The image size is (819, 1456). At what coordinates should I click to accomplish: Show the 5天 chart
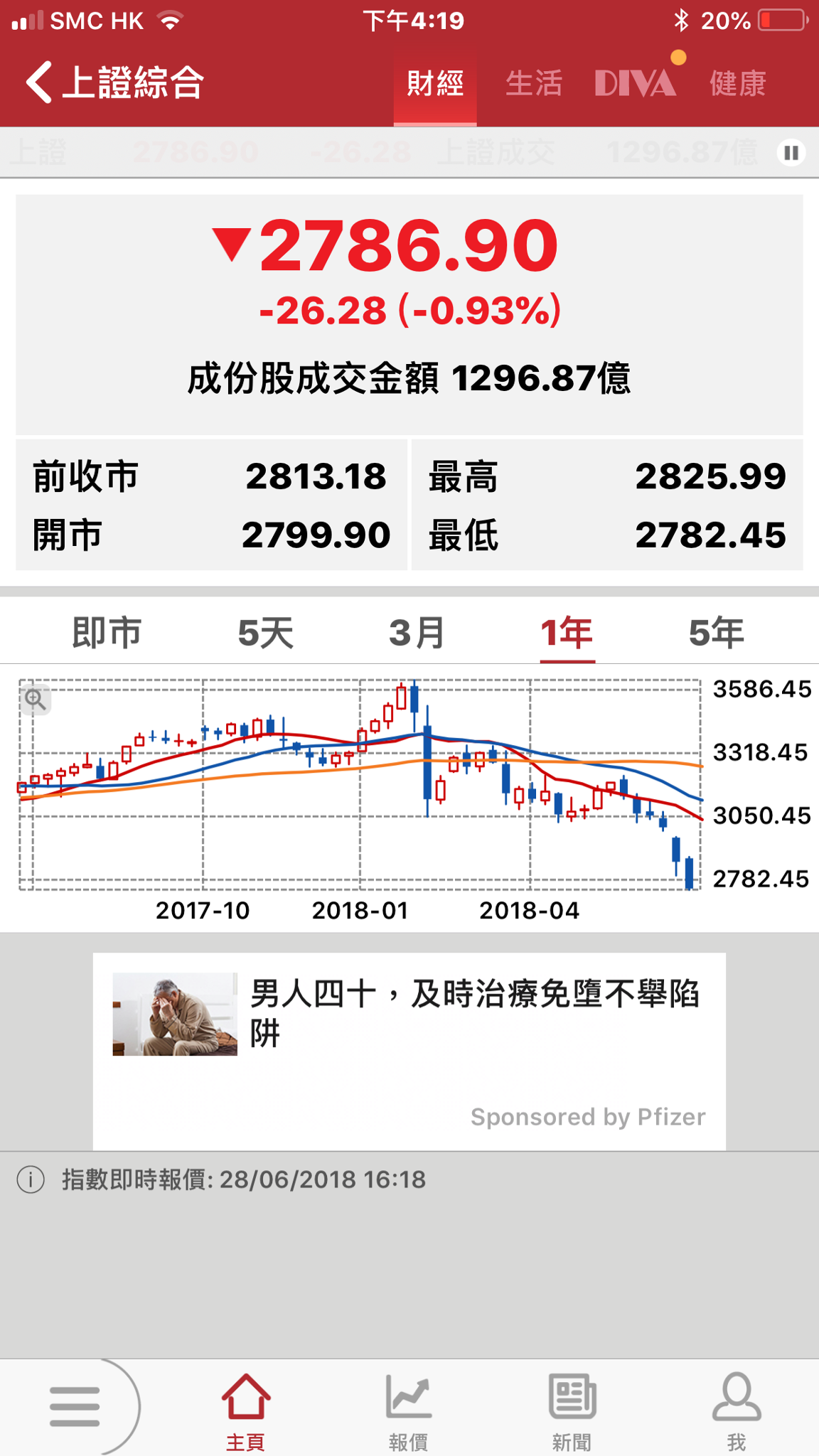[265, 632]
